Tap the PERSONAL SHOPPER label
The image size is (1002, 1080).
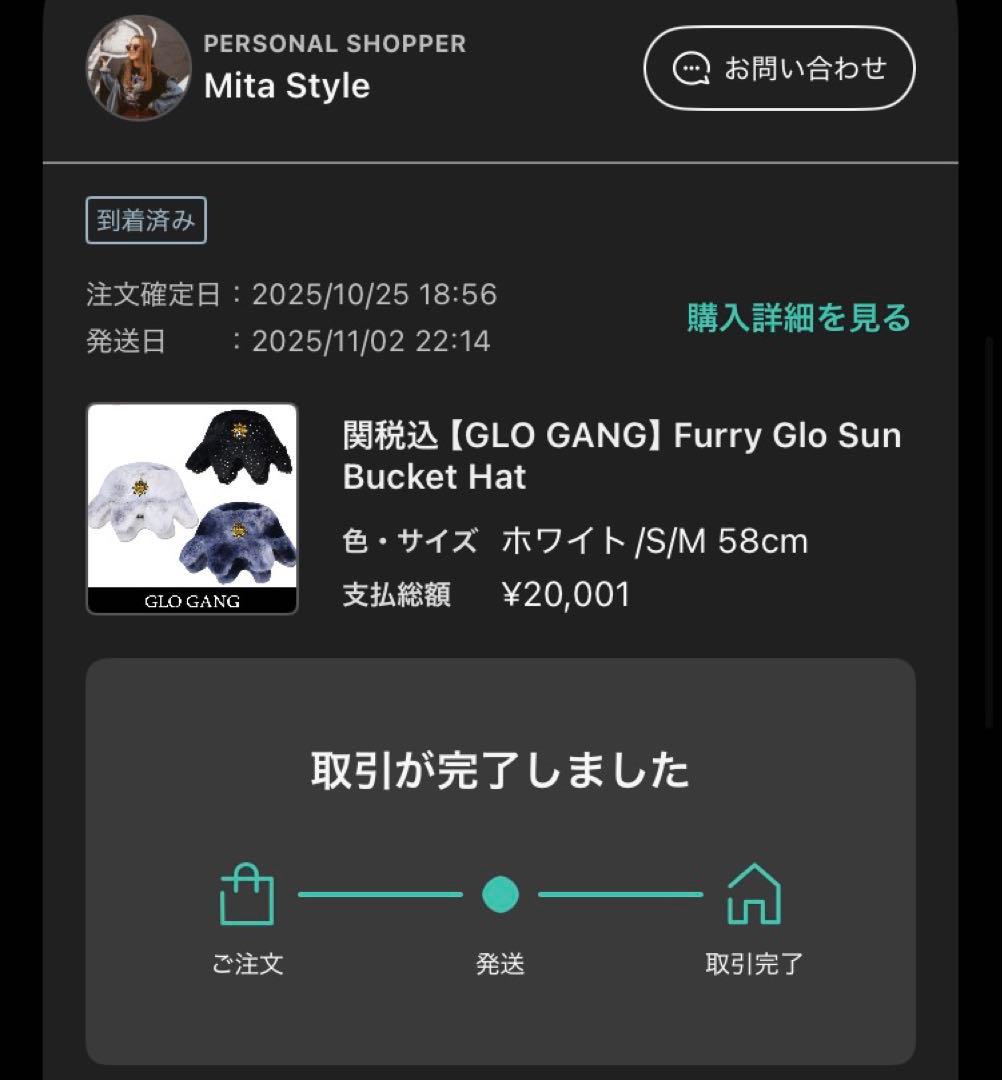coord(335,44)
